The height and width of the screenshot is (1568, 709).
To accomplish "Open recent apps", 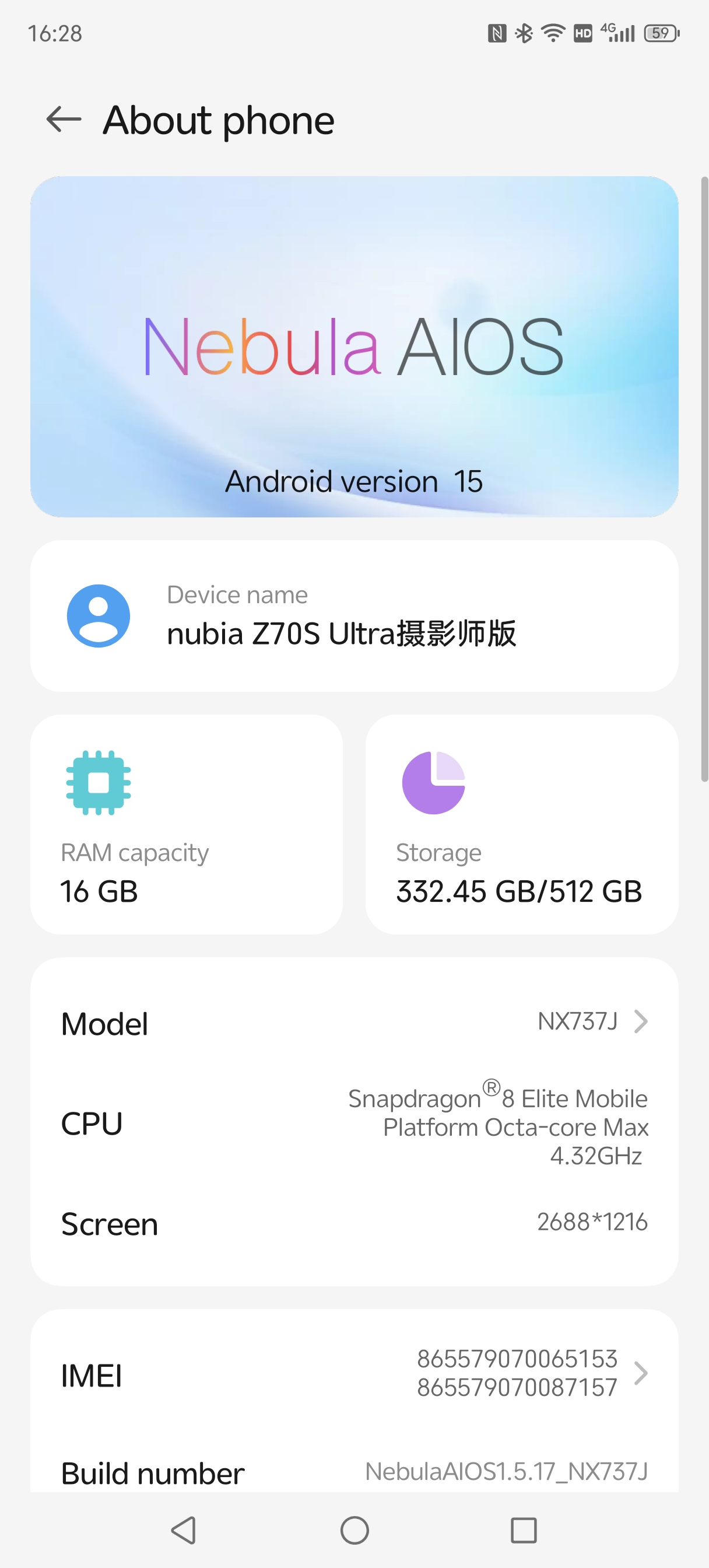I will (524, 1530).
